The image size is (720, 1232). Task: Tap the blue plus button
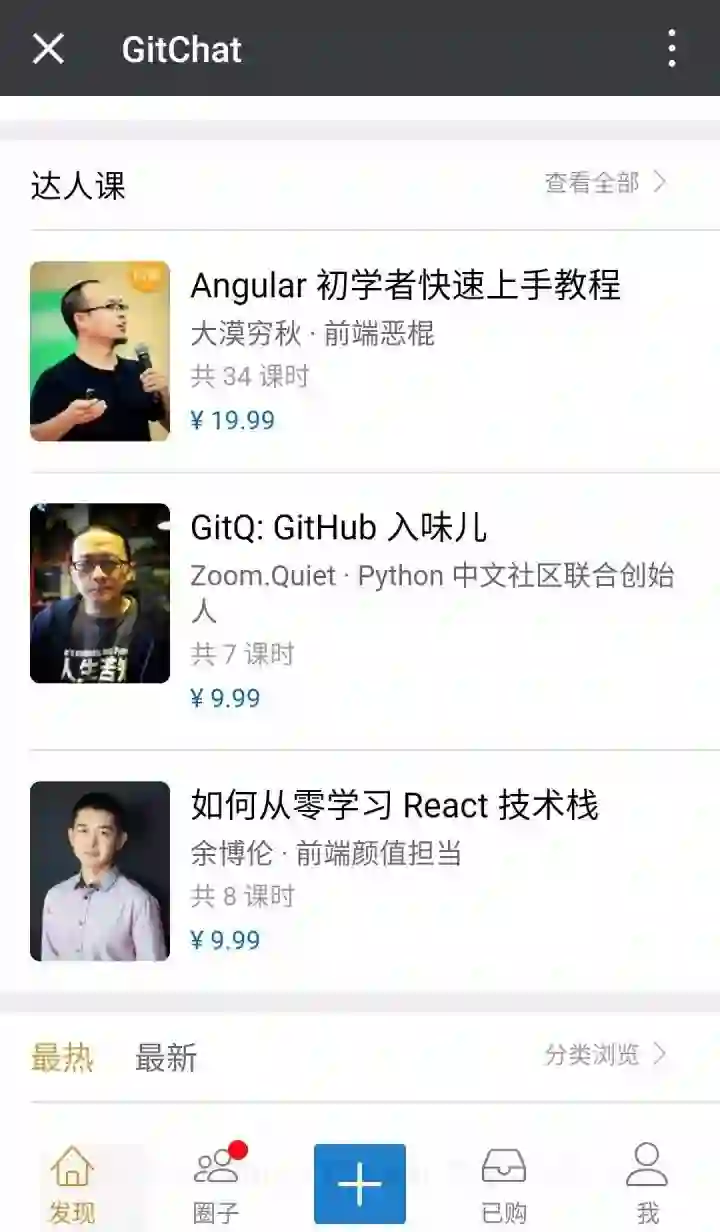(x=360, y=1185)
